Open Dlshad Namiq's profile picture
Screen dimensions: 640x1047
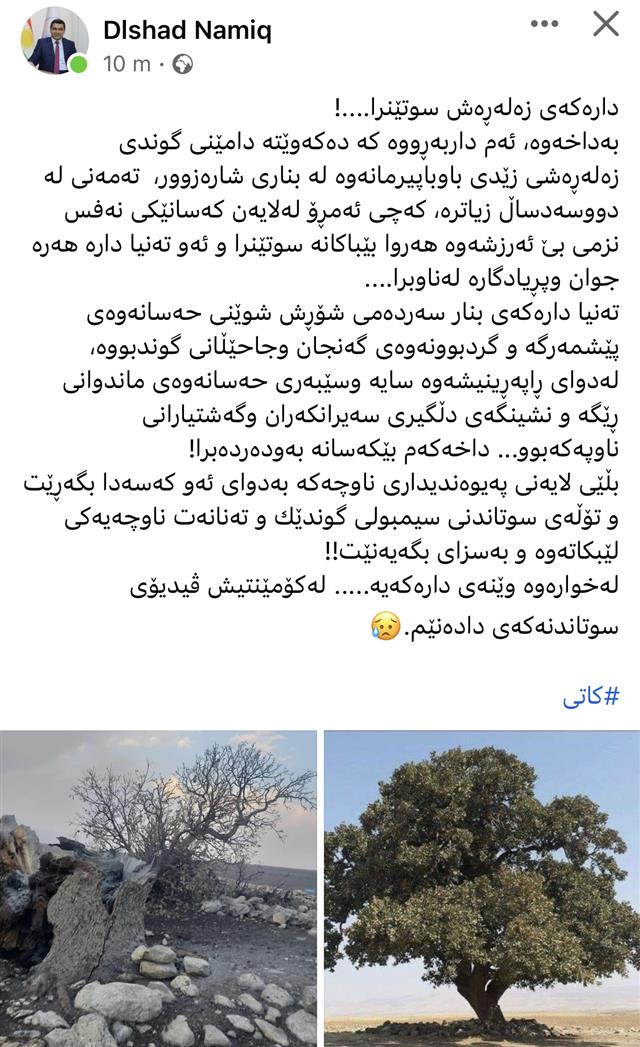click(x=51, y=43)
